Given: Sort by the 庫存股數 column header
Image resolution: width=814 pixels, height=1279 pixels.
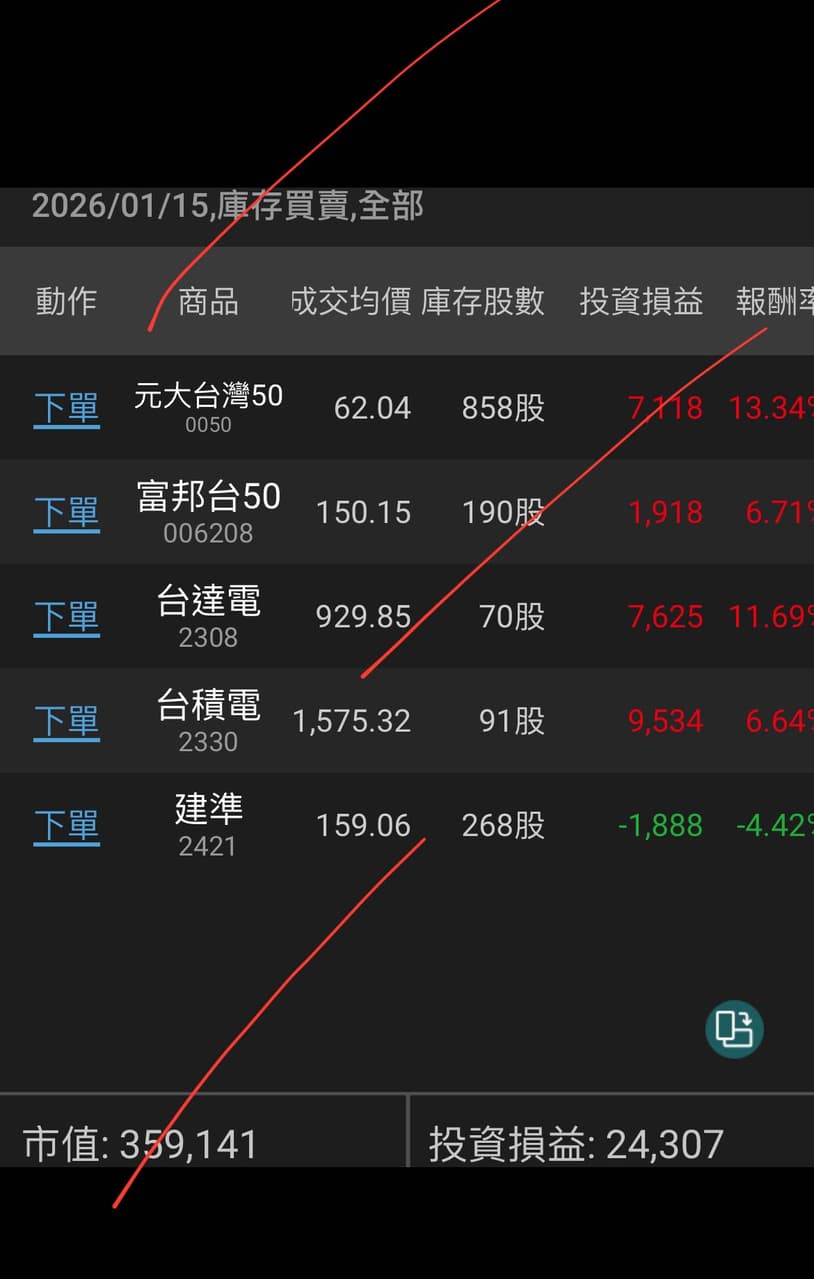Looking at the screenshot, I should [x=484, y=302].
